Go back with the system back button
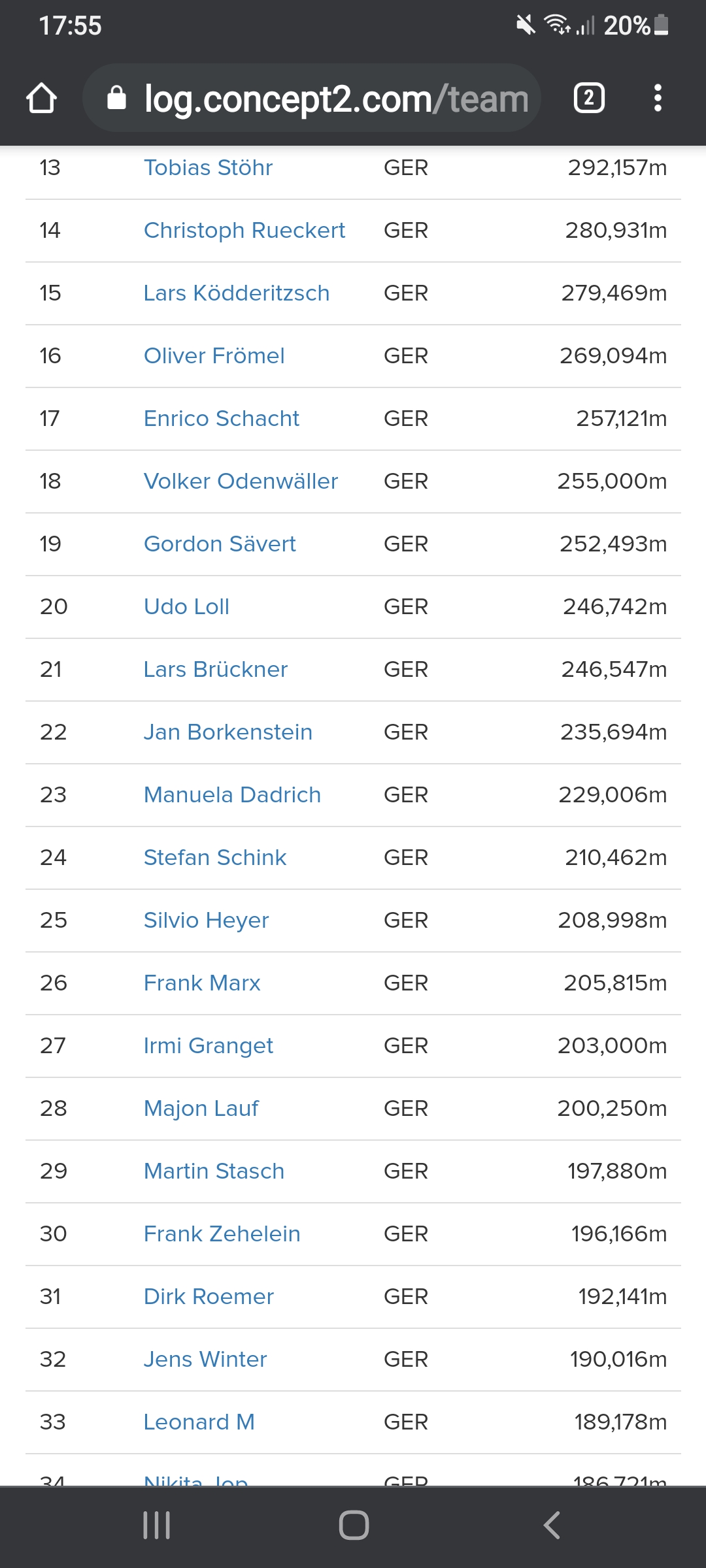 [551, 1526]
